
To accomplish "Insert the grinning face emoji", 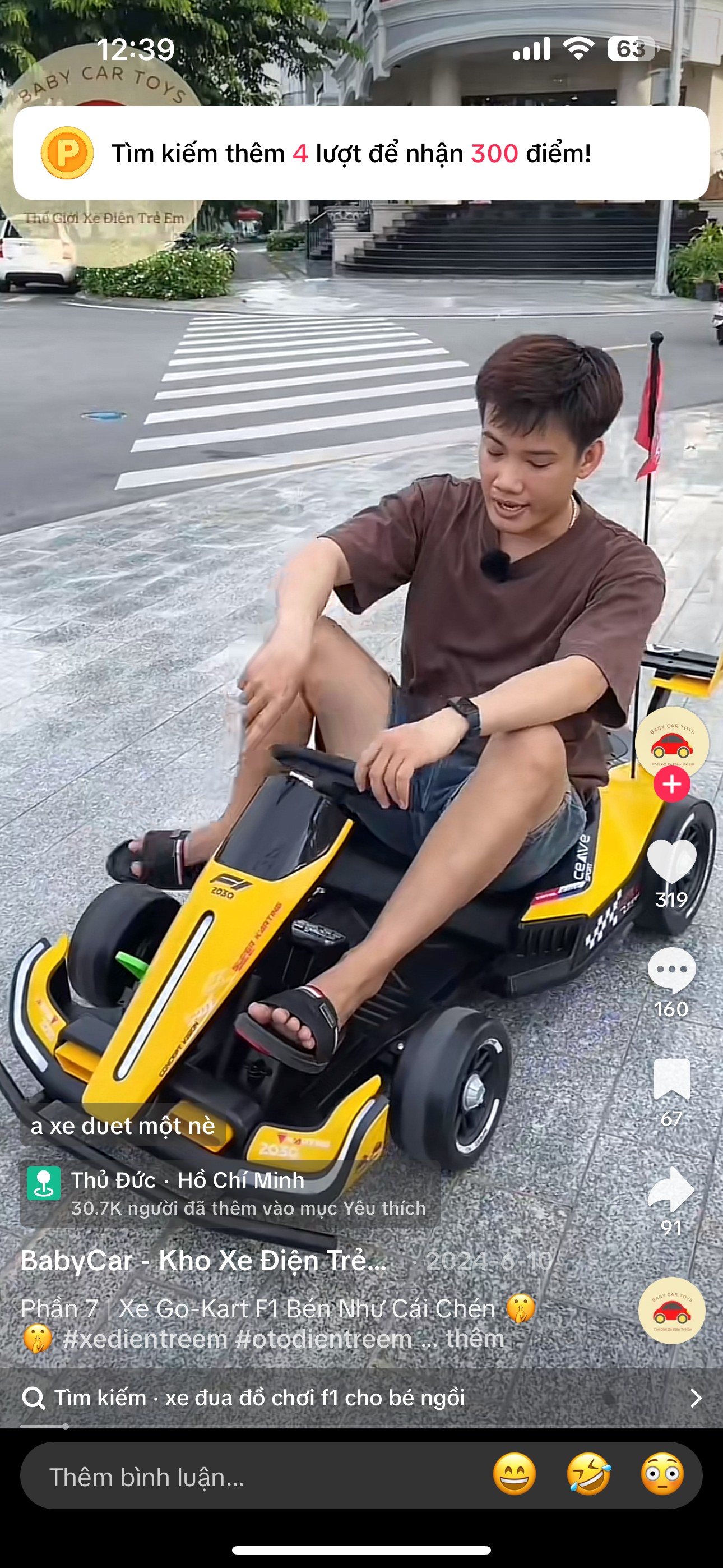I will [x=515, y=1474].
